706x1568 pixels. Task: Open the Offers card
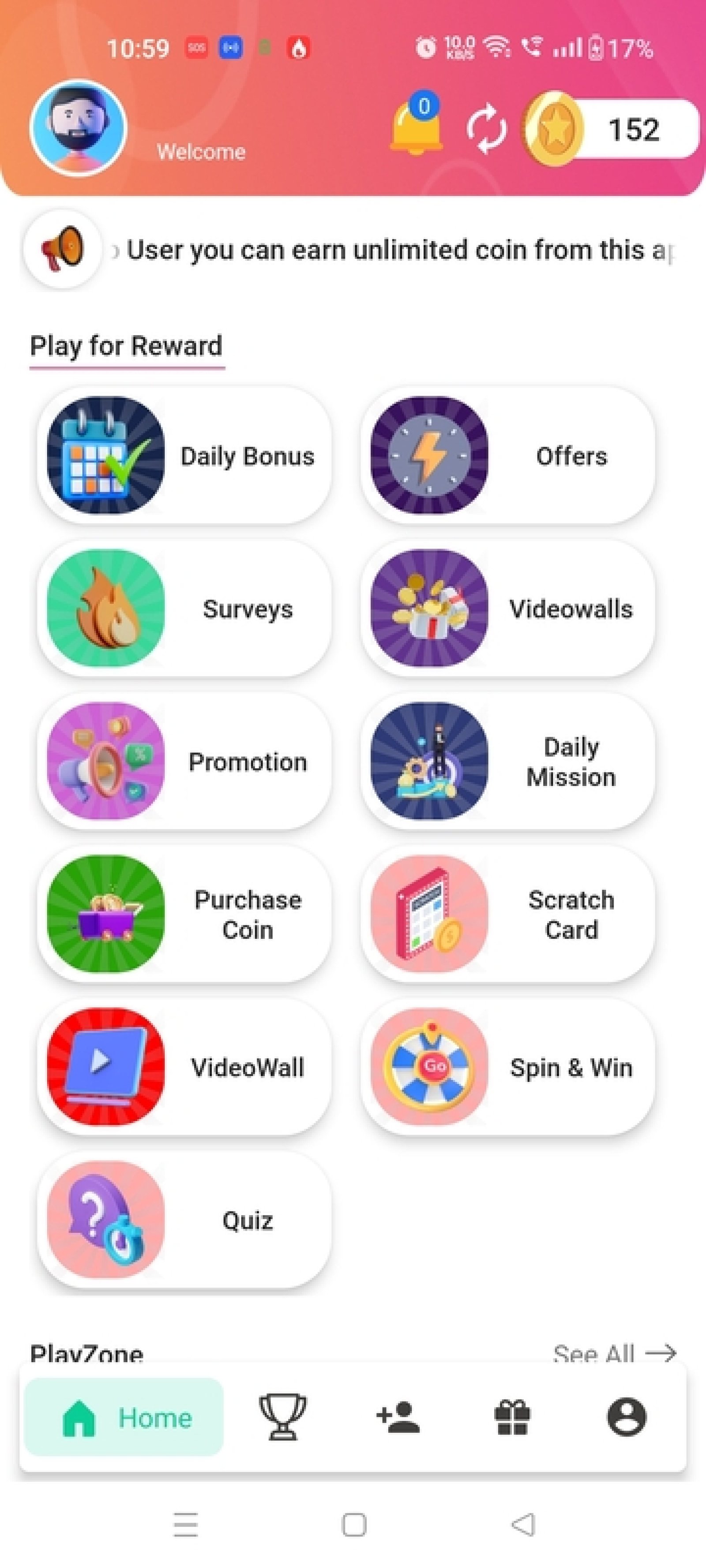(x=507, y=455)
